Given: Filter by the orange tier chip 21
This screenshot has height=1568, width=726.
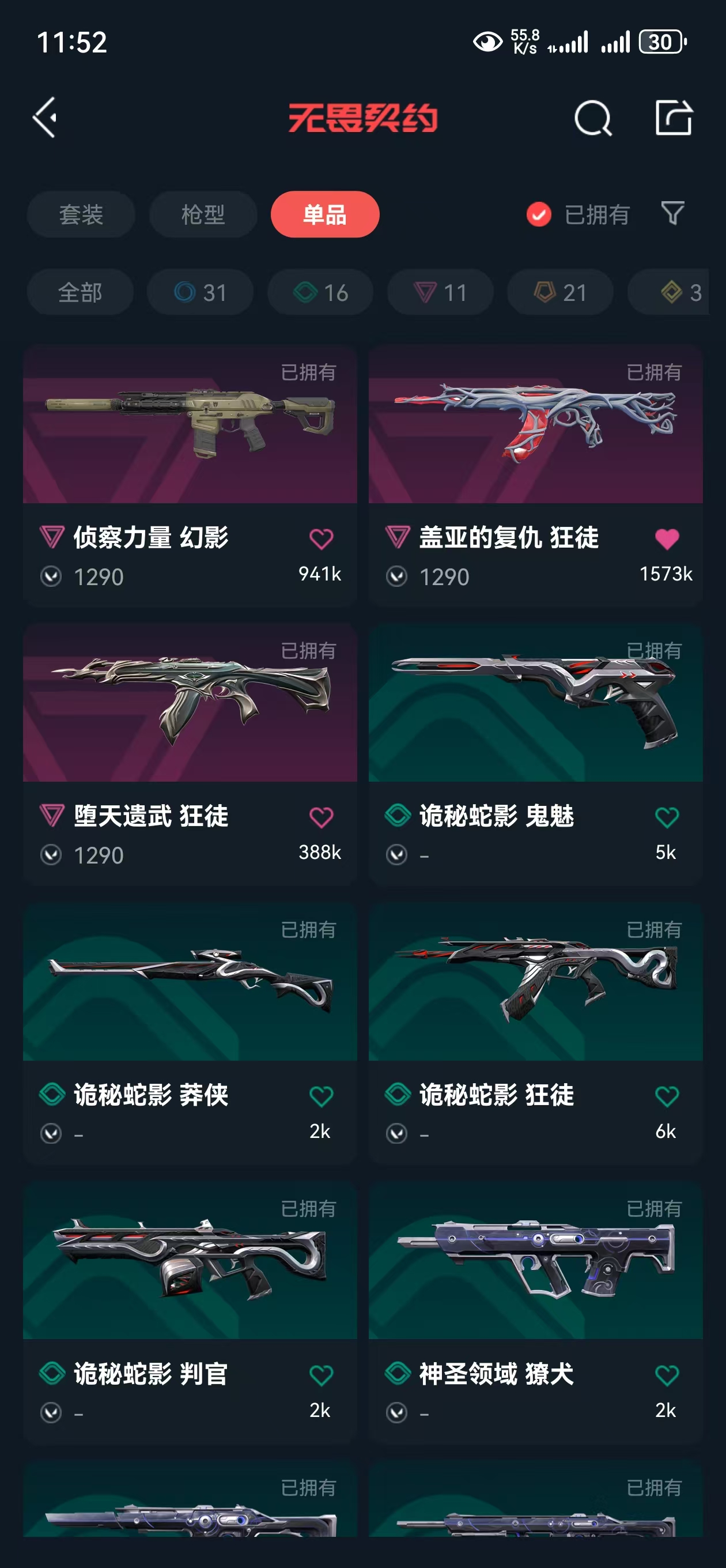Looking at the screenshot, I should coord(560,293).
